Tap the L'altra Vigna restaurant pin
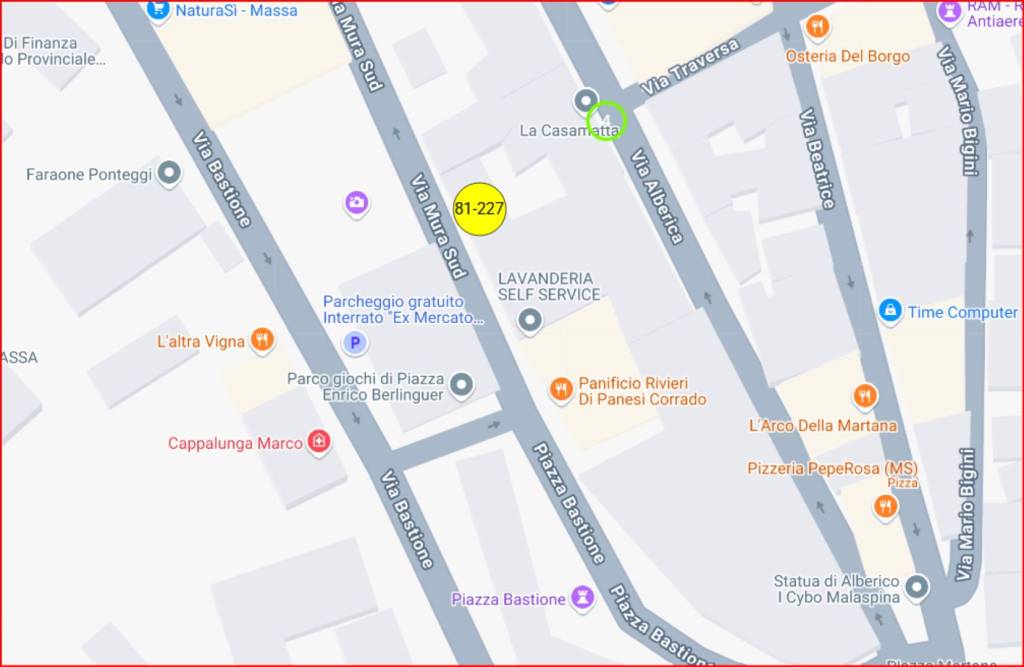This screenshot has height=667, width=1024. click(x=262, y=340)
